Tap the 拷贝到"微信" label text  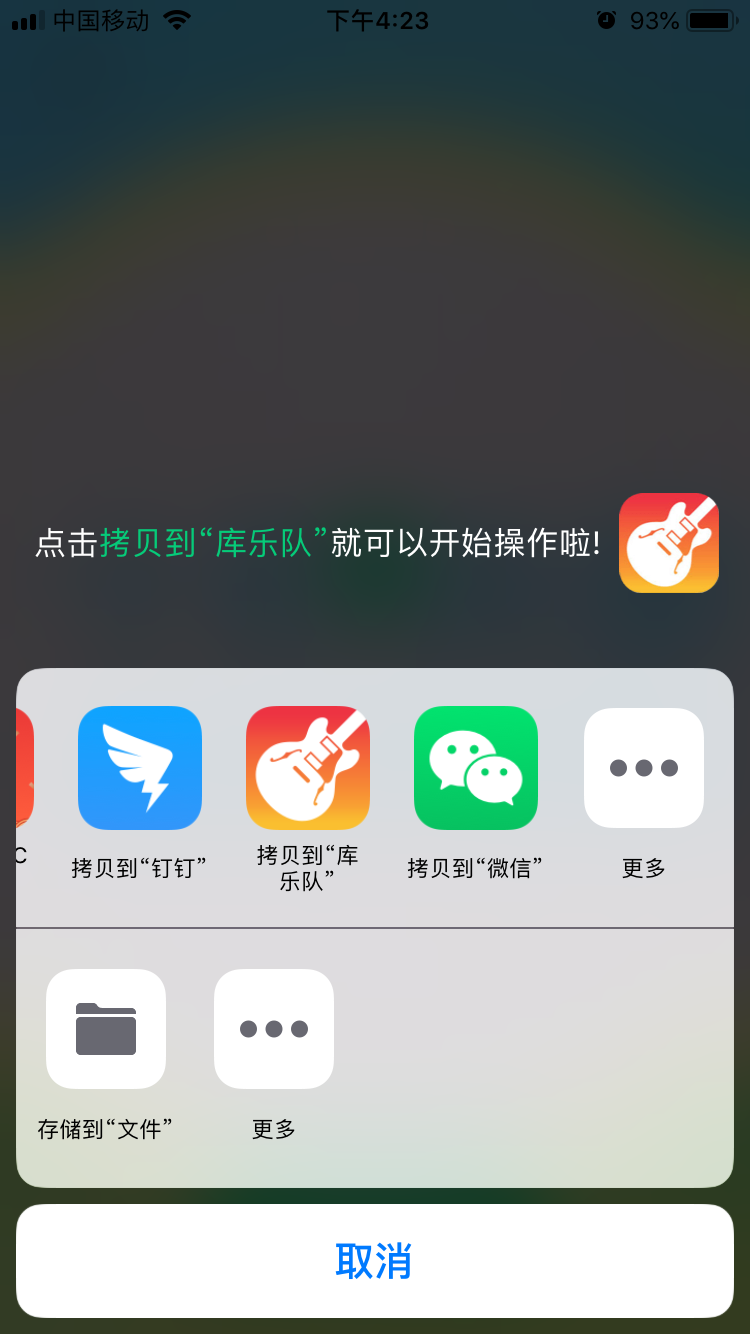click(x=475, y=867)
